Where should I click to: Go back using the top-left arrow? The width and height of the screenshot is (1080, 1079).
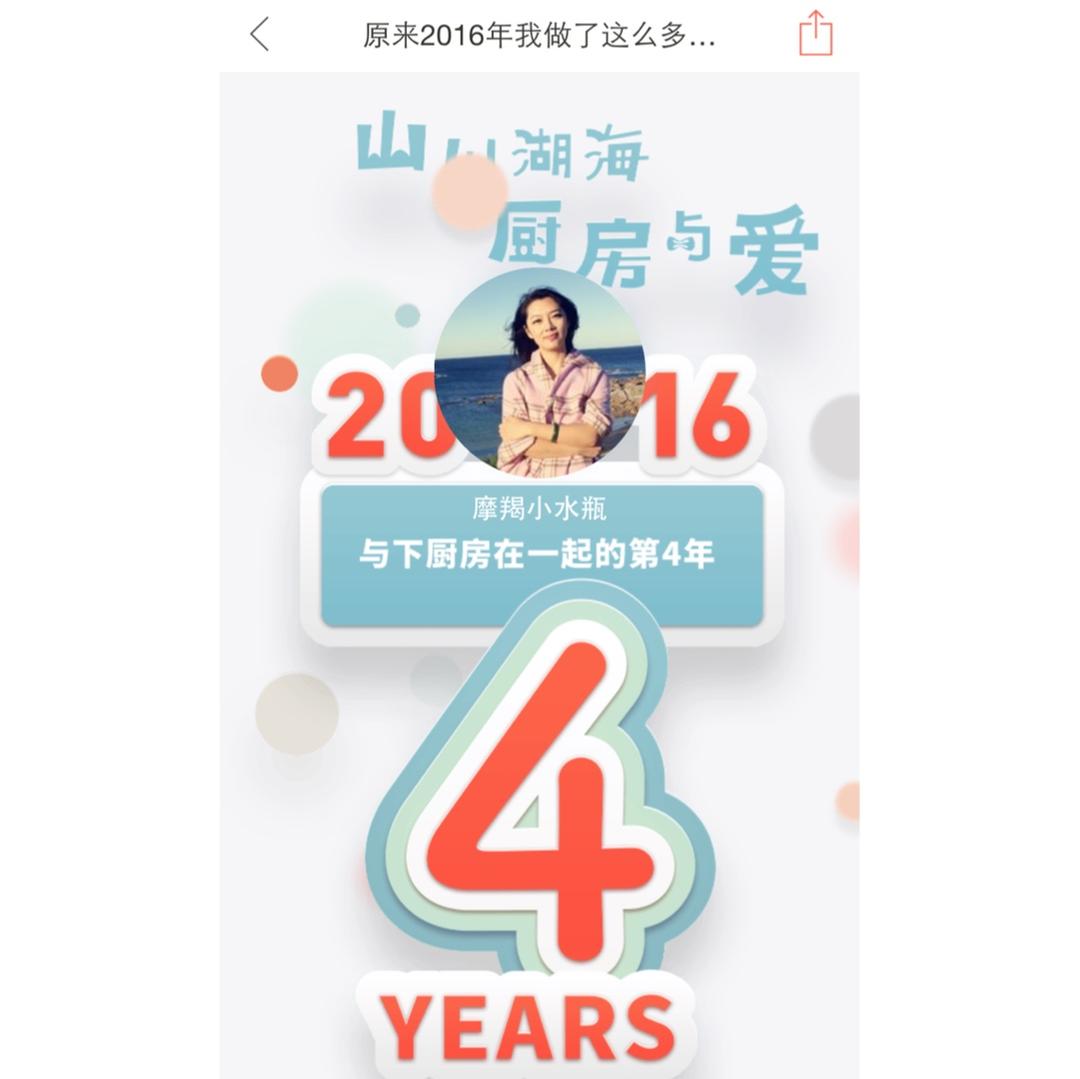(260, 34)
